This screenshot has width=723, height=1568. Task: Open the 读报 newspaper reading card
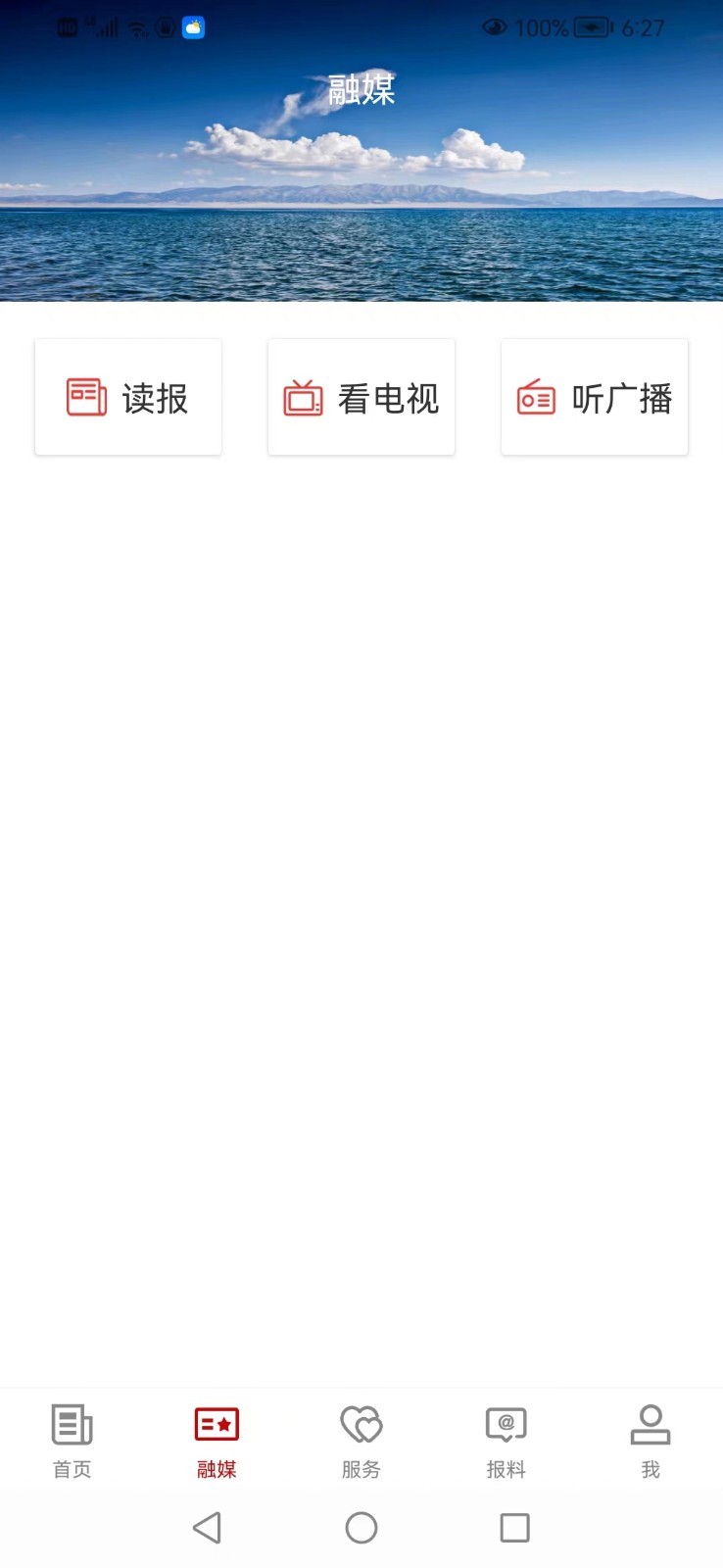(128, 397)
